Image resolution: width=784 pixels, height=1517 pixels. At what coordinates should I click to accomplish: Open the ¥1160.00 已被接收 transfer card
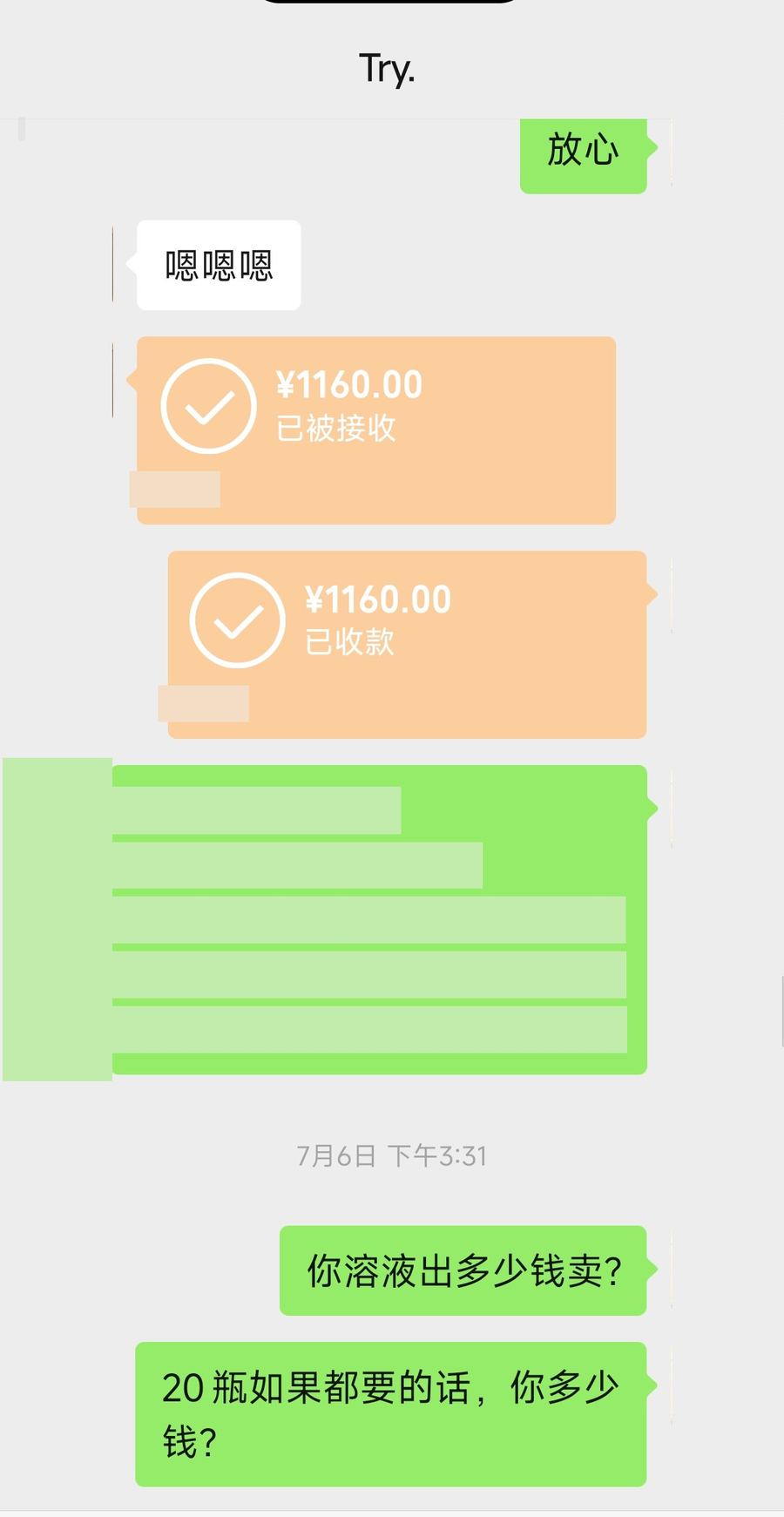(376, 430)
